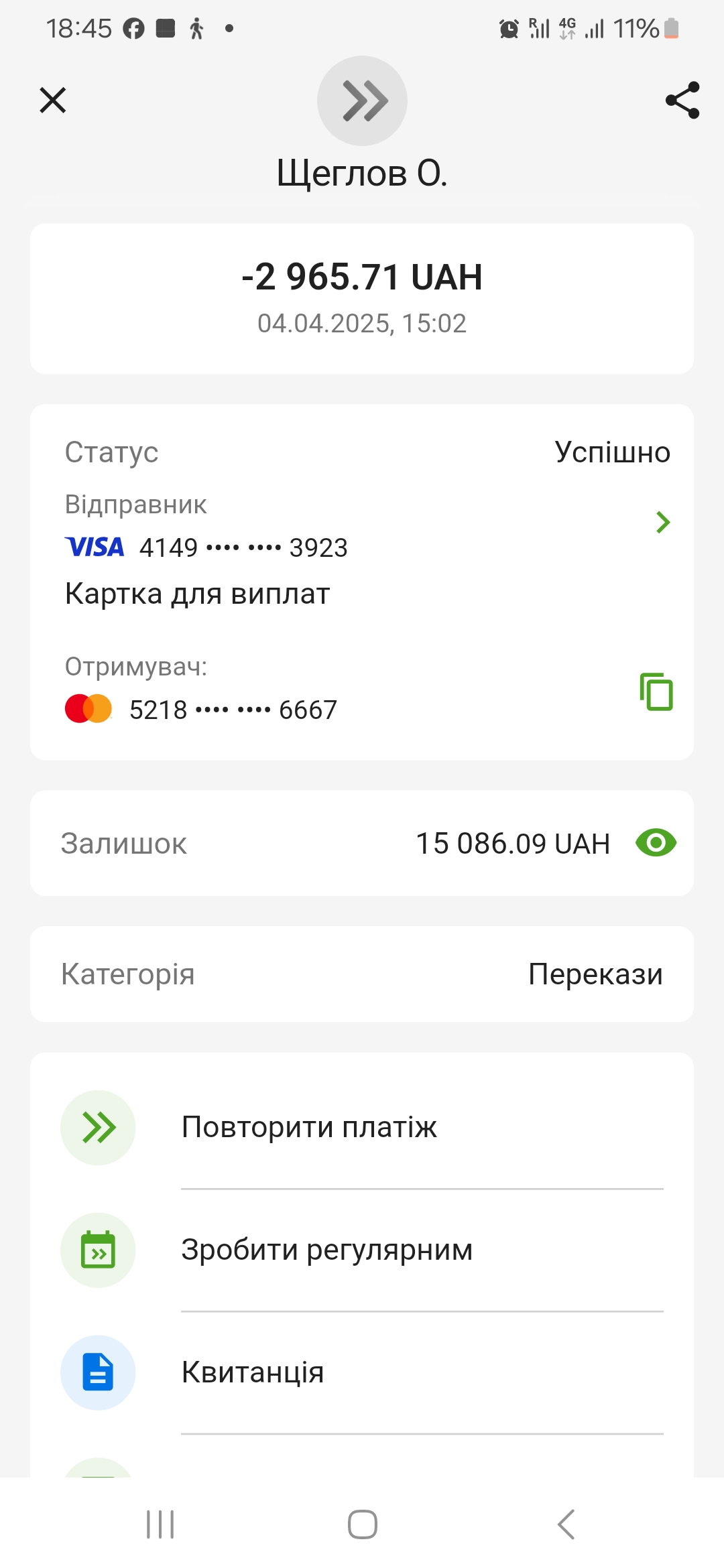Open the Категорія row
The image size is (724, 1568).
click(x=362, y=974)
